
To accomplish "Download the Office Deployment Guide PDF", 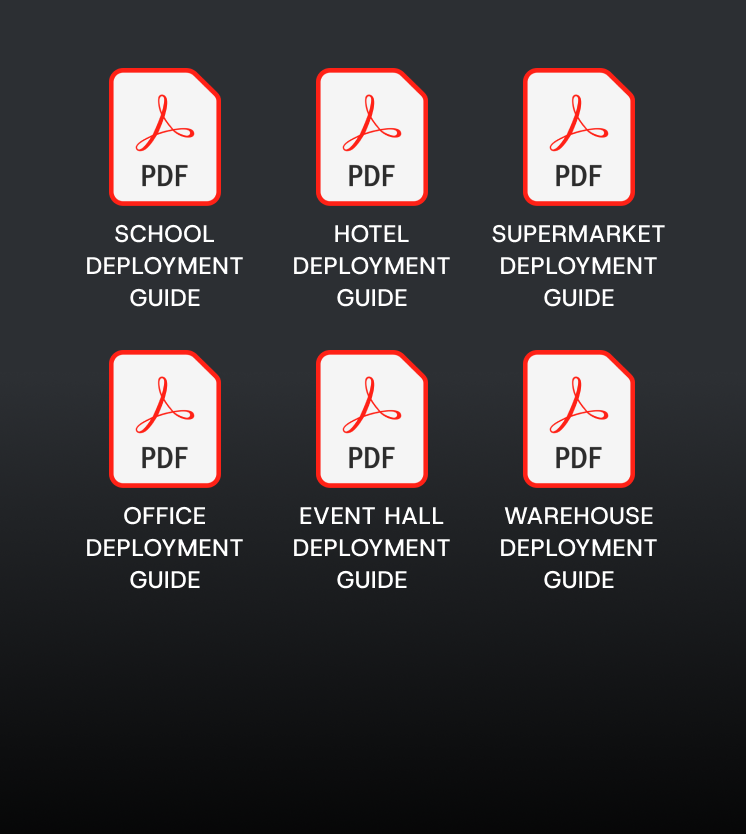I will coord(165,419).
